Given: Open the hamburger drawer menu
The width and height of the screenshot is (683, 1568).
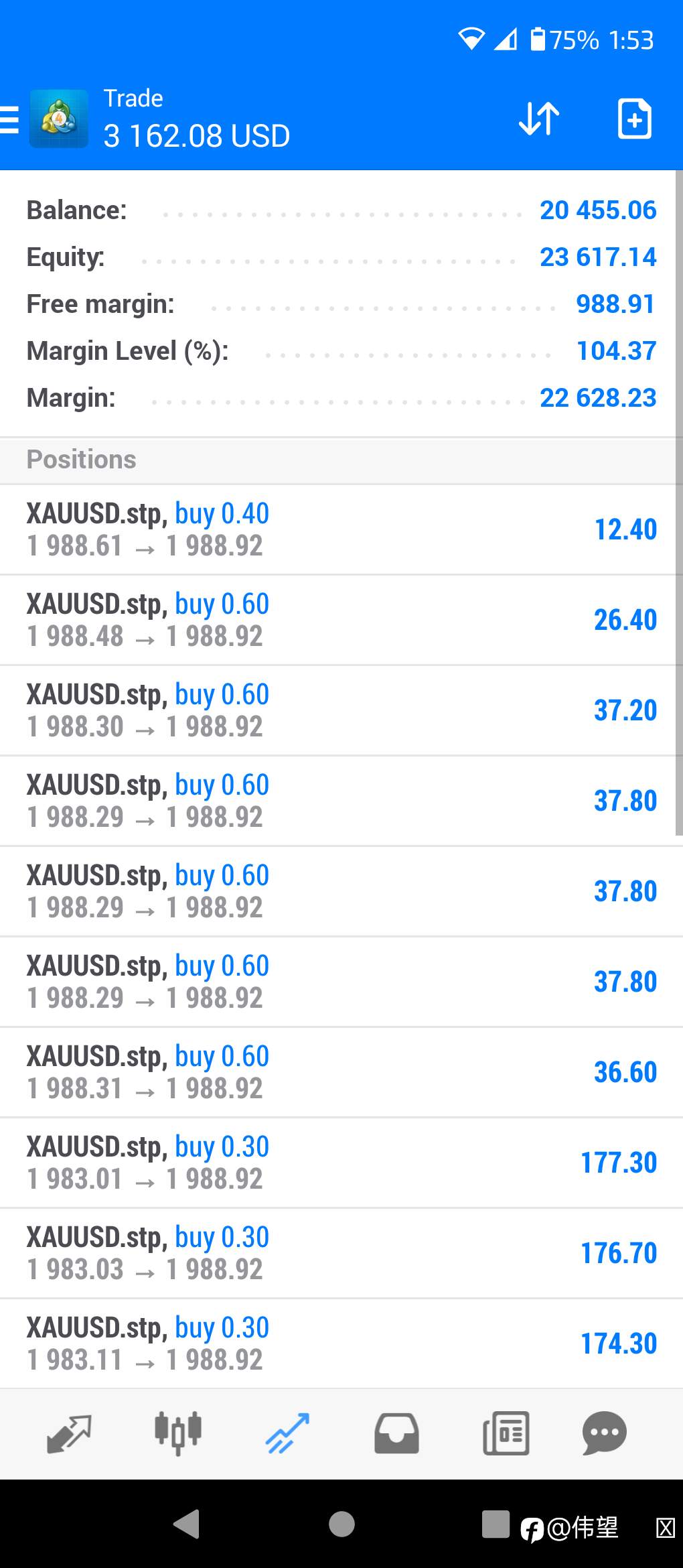Looking at the screenshot, I should pyautogui.click(x=9, y=121).
